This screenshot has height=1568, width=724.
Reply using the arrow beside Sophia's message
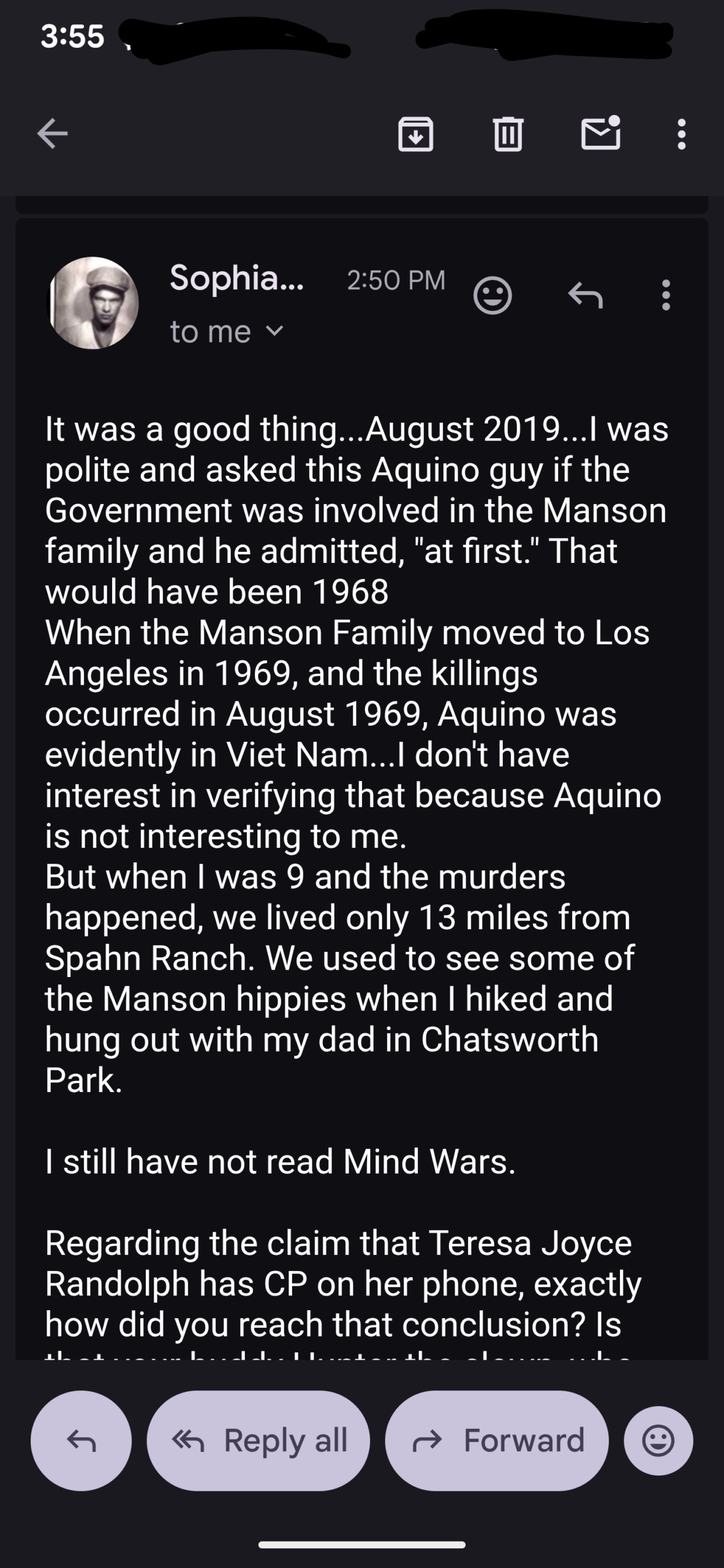coord(586,296)
